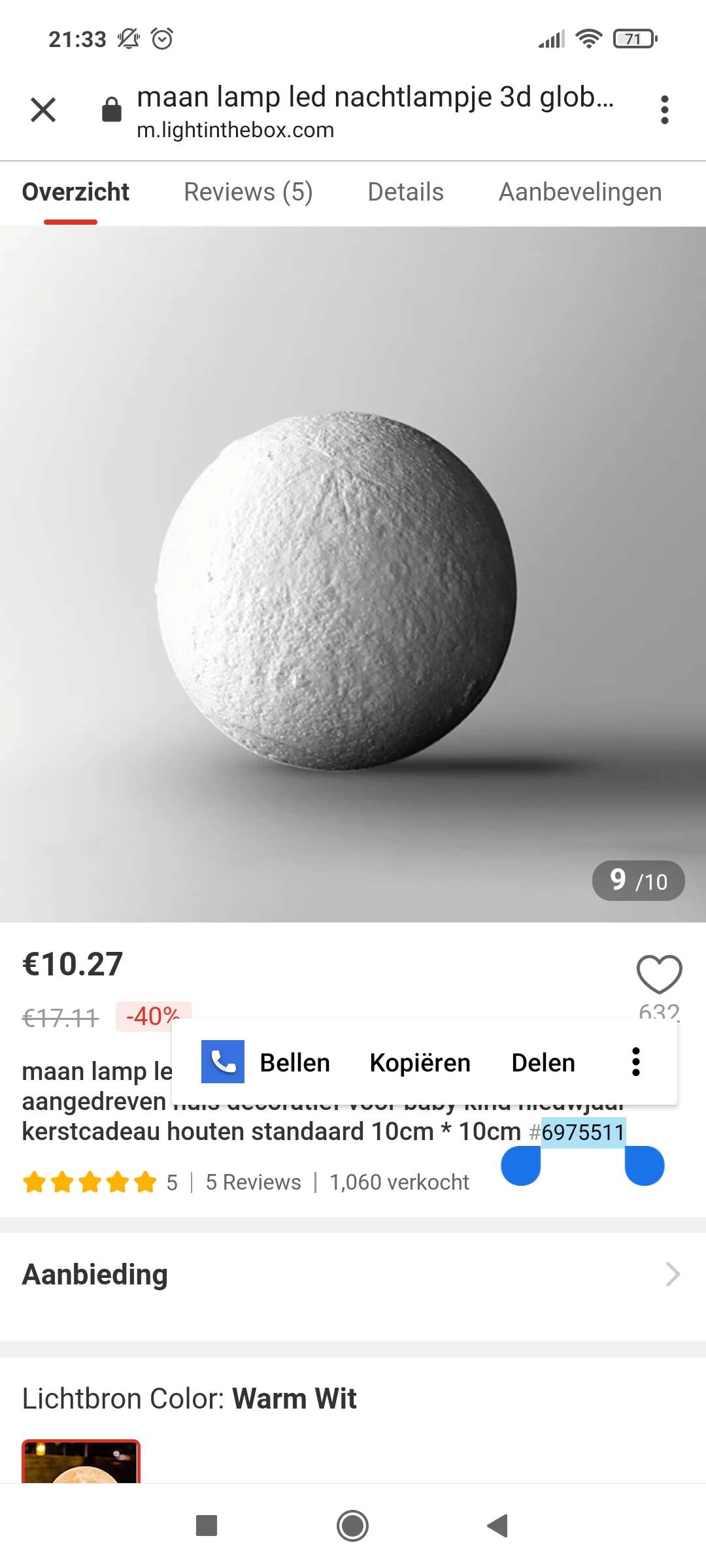
Task: Go to the home screen
Action: click(x=353, y=1526)
